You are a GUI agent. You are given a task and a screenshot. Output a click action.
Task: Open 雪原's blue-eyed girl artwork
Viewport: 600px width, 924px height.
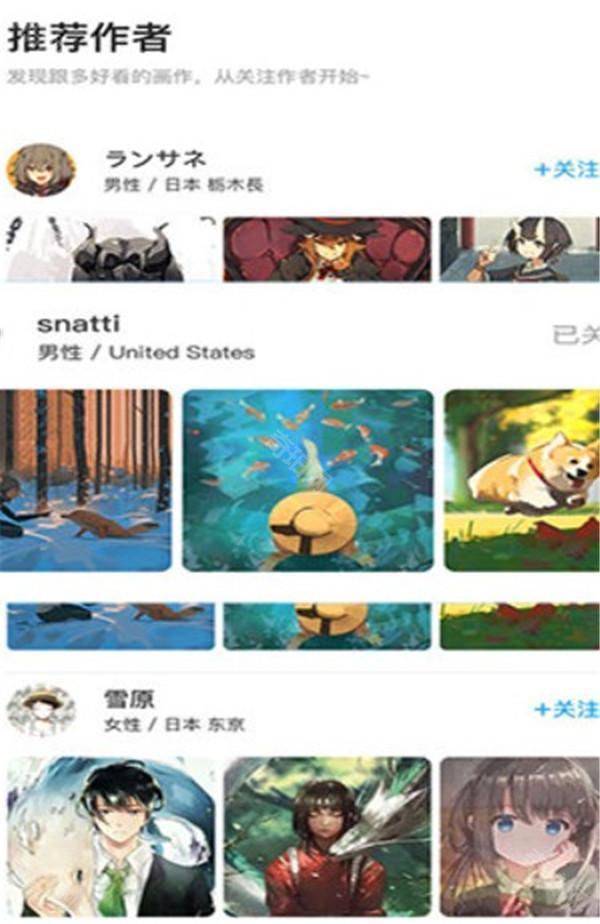(x=519, y=836)
